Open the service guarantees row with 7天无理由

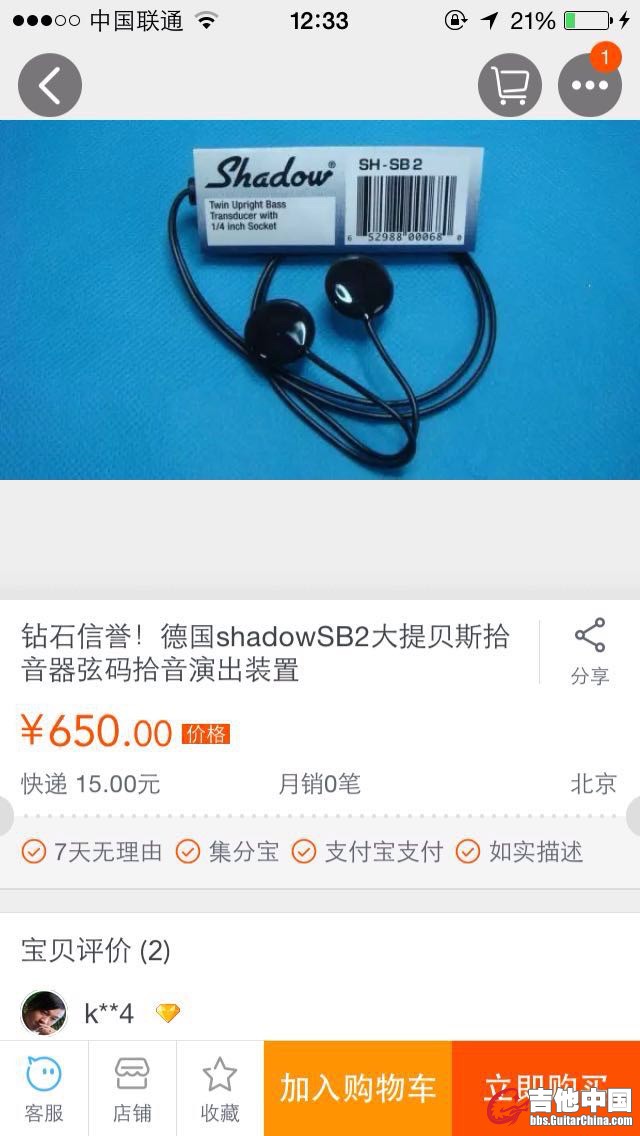coord(318,852)
